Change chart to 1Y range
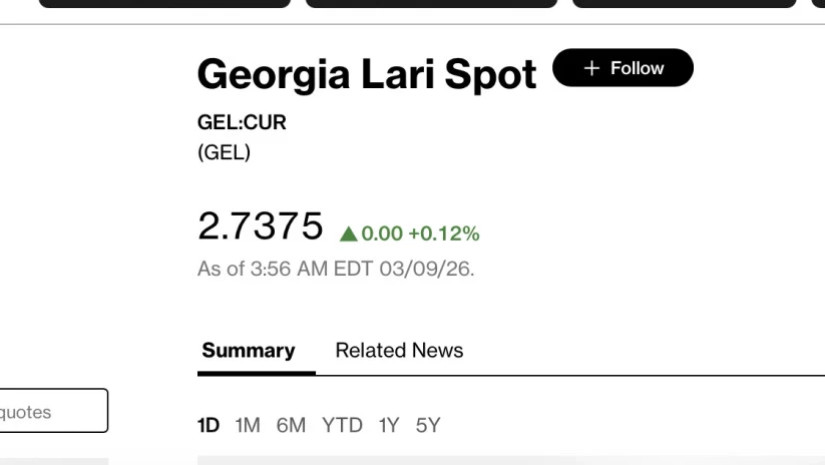Image resolution: width=825 pixels, height=465 pixels. tap(388, 425)
